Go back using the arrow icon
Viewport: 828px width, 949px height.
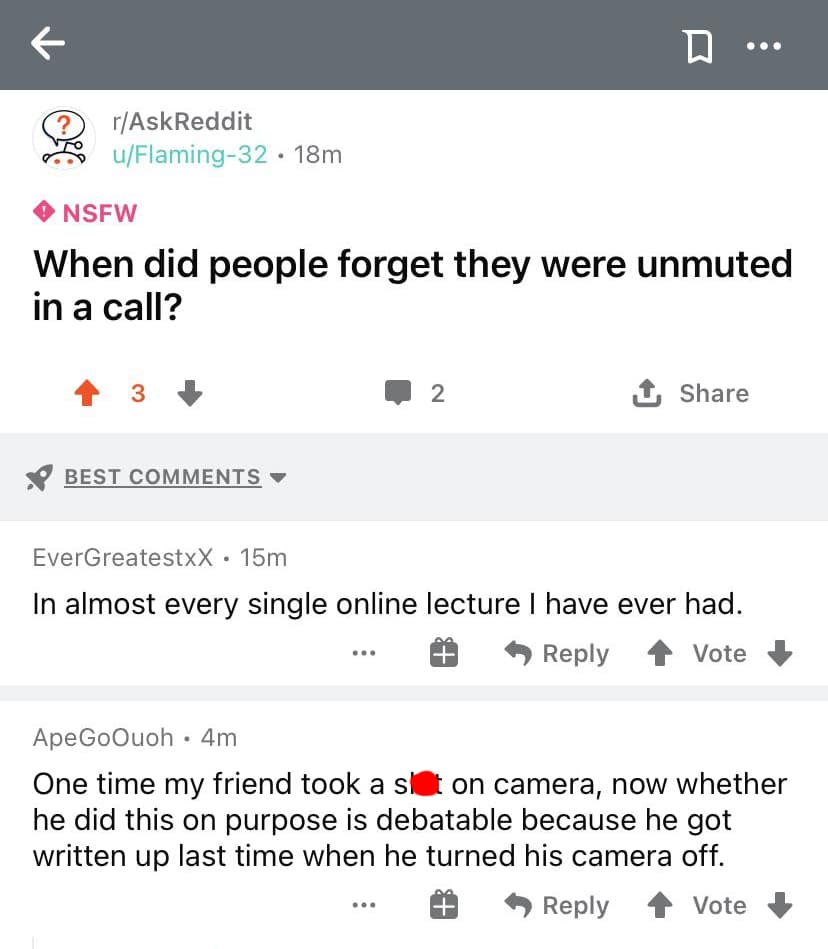coord(48,43)
